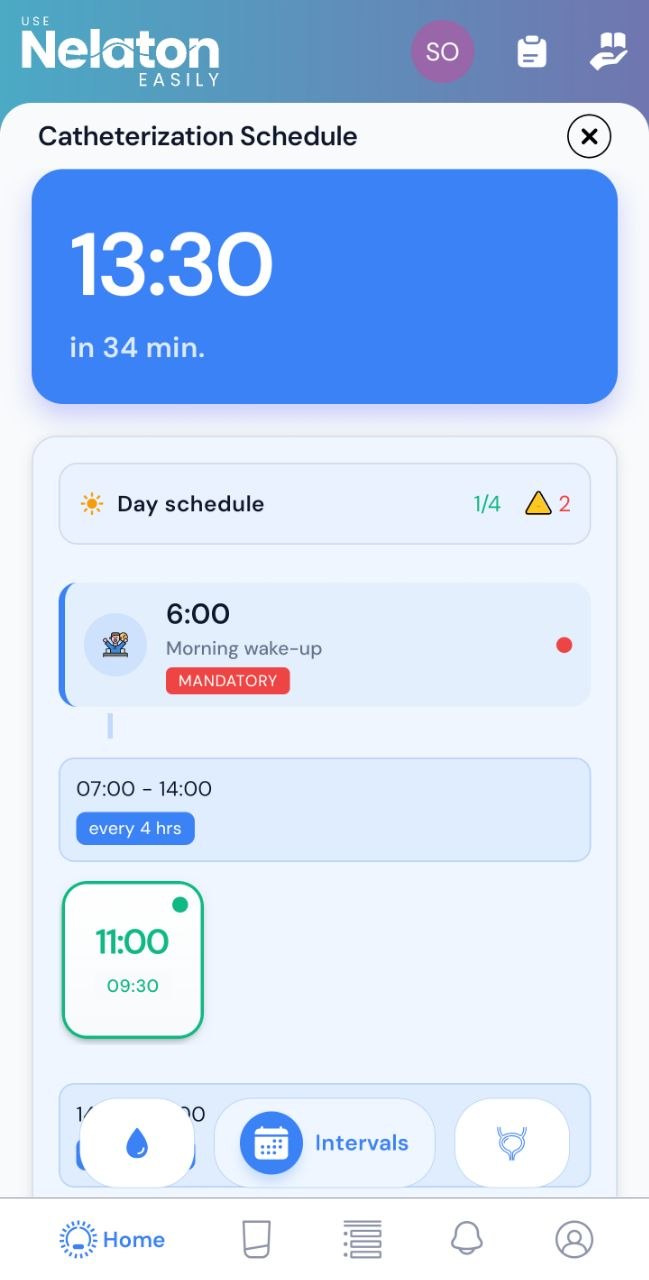This screenshot has width=649, height=1280.
Task: Open the 07:00 - 14:00 interval block
Action: click(324, 809)
